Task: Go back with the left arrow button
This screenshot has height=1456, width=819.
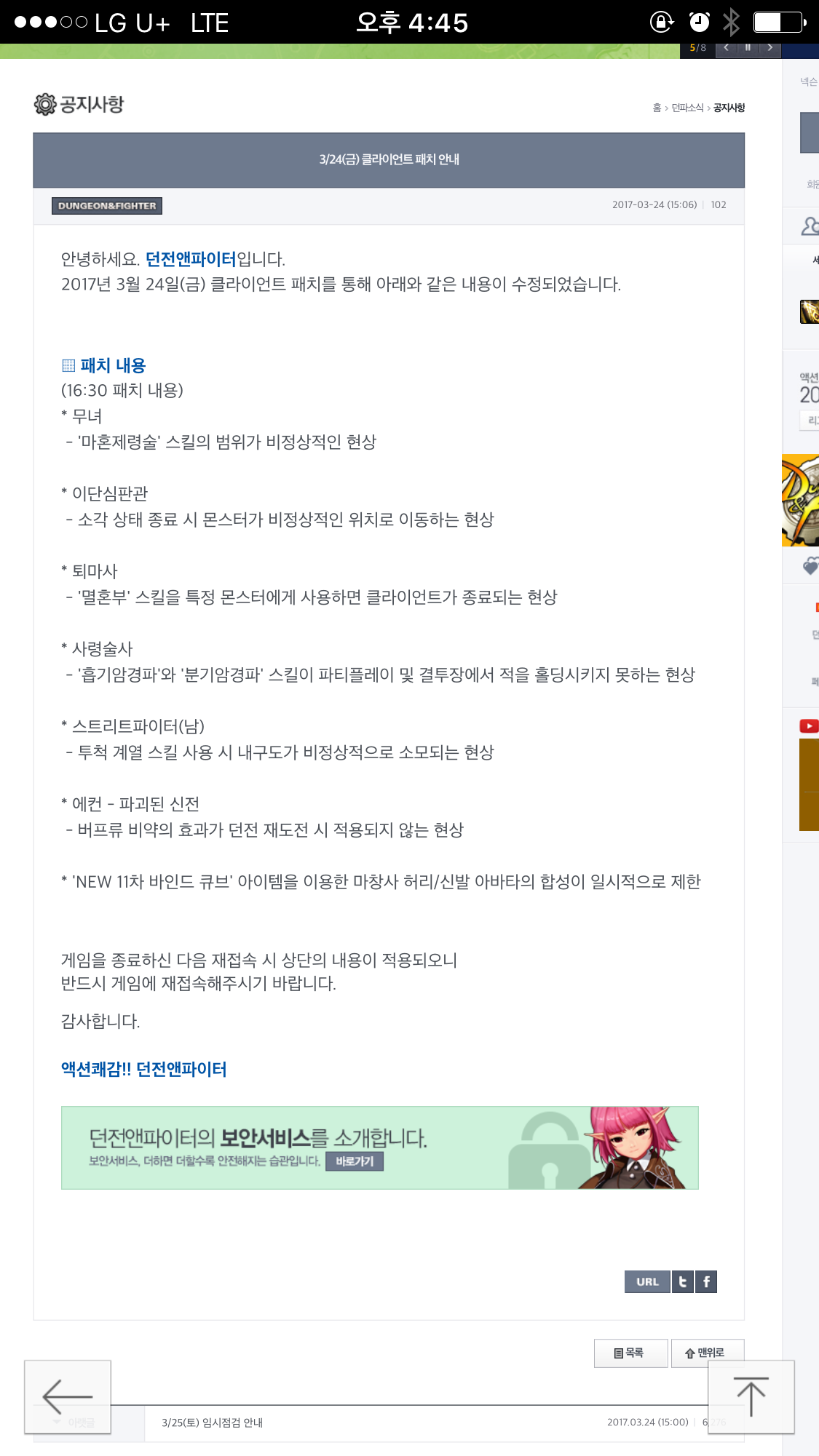Action: click(68, 1396)
